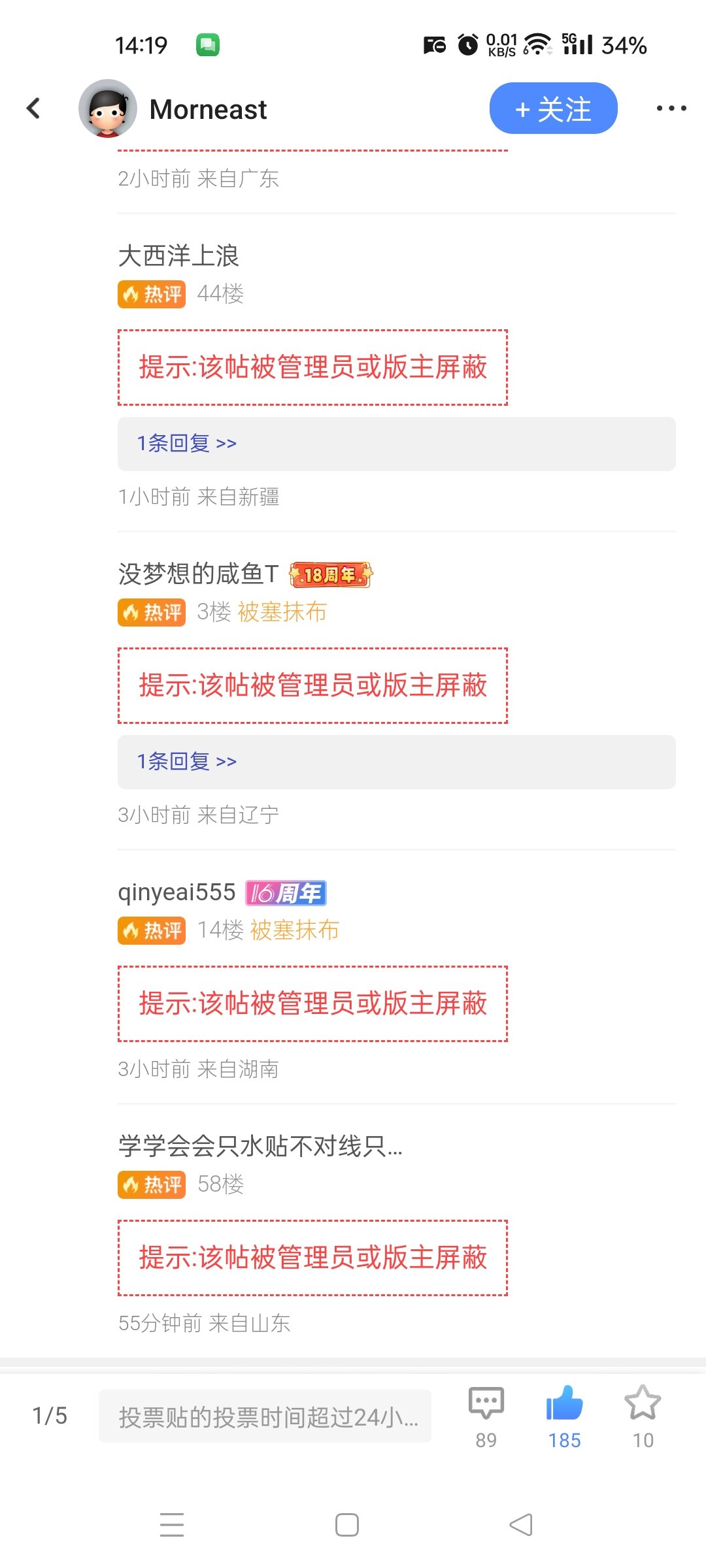Tap the 1/5 page indicator
This screenshot has height=1568, width=706.
(x=50, y=1416)
